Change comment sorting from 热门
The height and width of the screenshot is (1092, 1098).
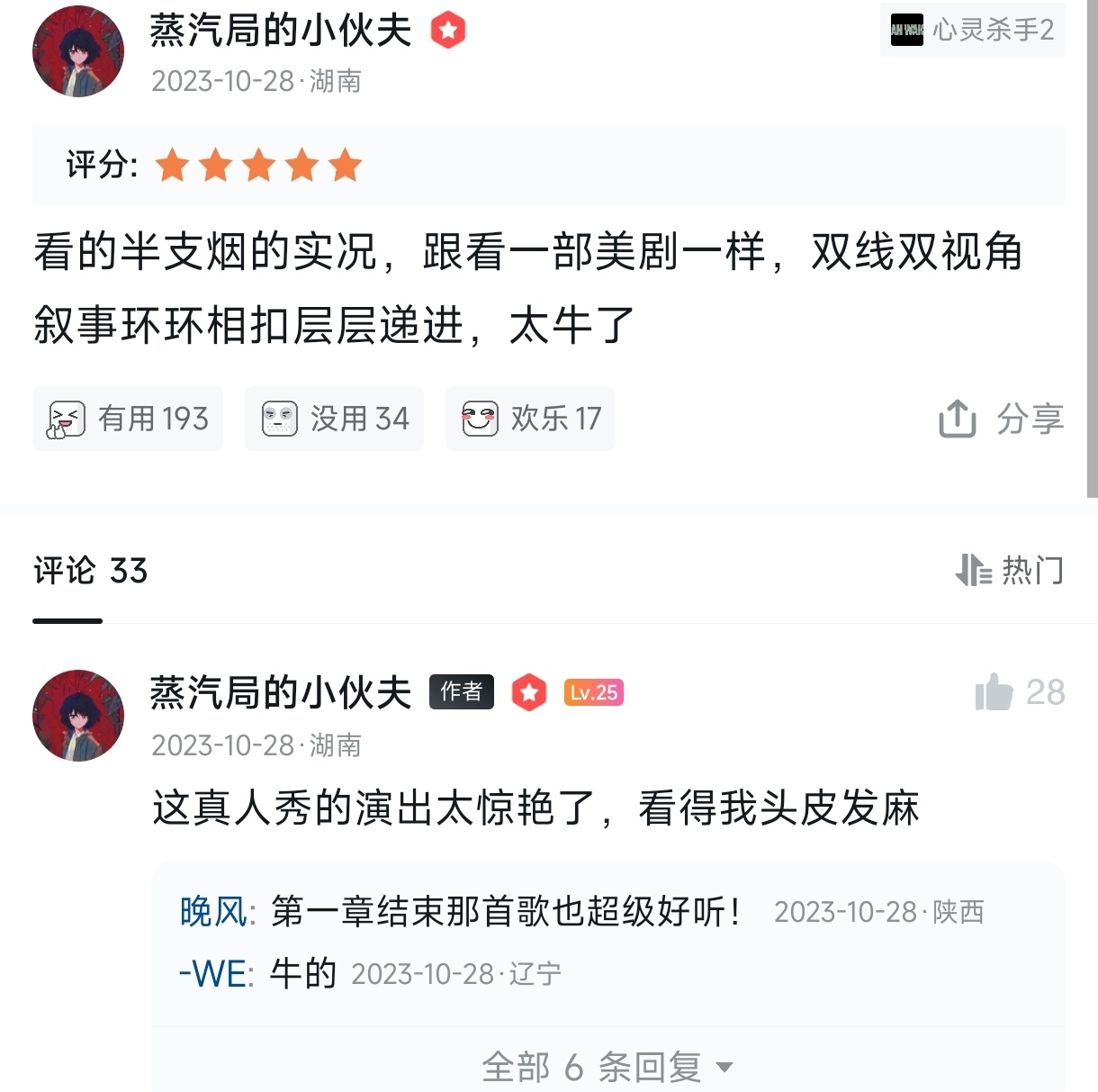pyautogui.click(x=1009, y=570)
